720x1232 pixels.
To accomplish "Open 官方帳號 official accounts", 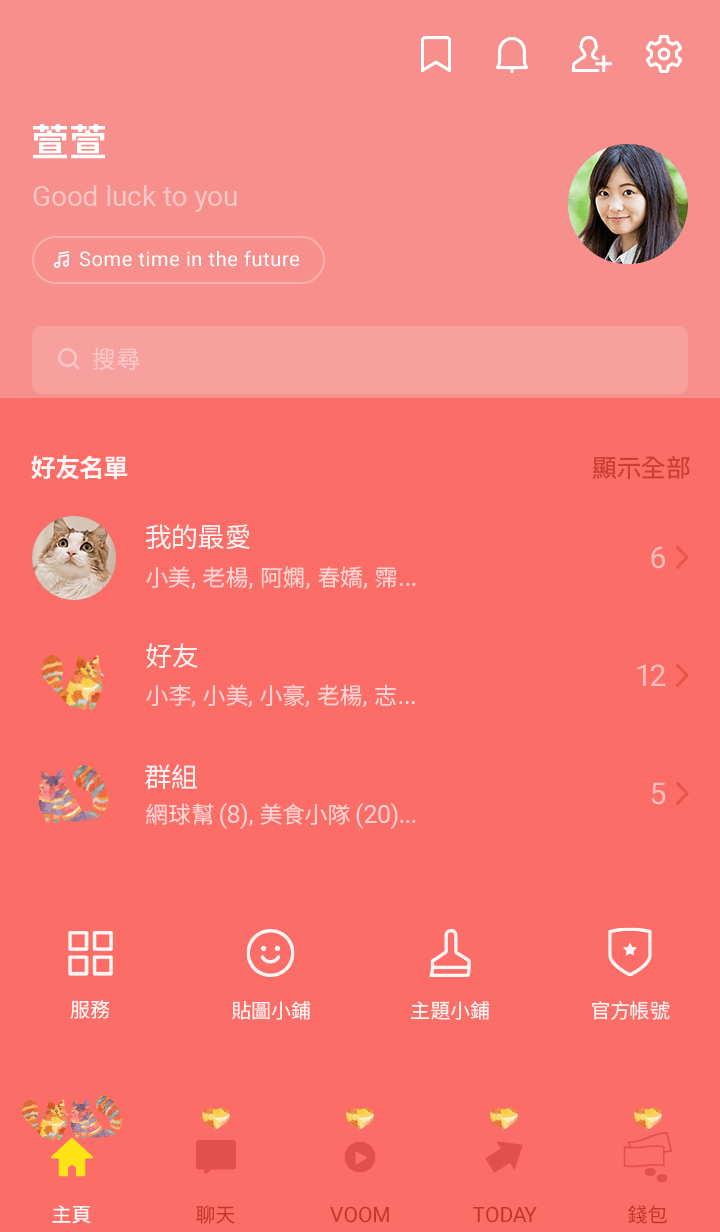I will pyautogui.click(x=630, y=972).
